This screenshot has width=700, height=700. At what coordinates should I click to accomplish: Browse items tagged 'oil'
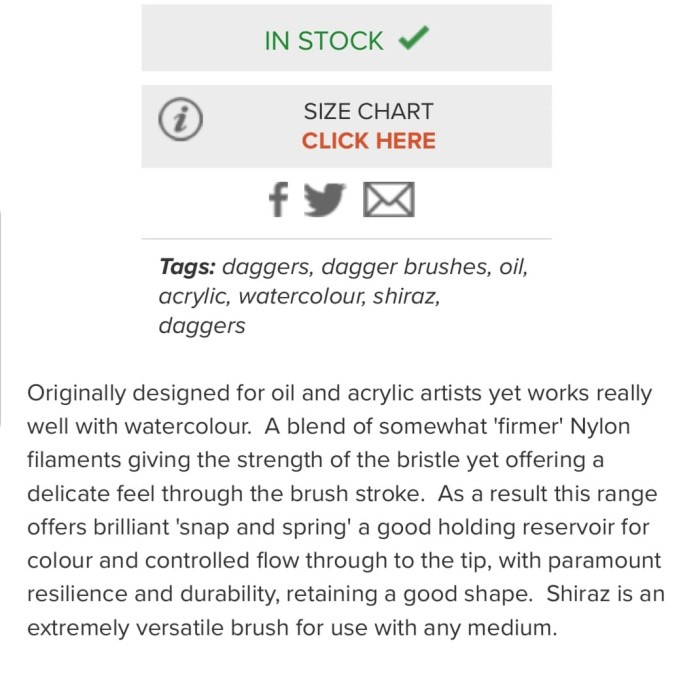[x=514, y=268]
